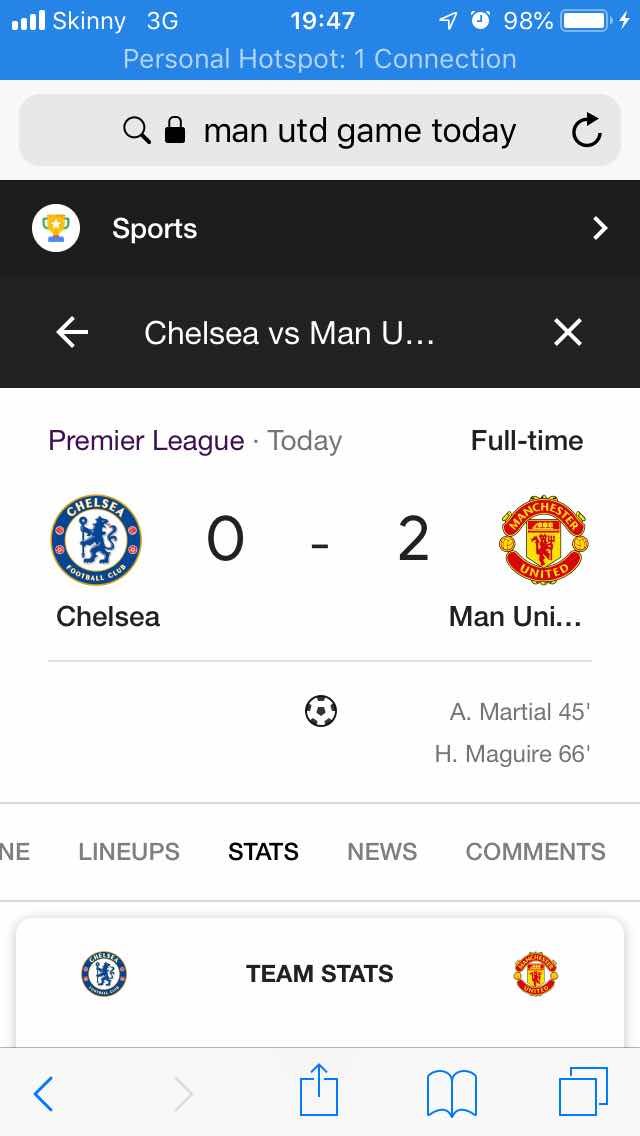This screenshot has height=1136, width=640.
Task: Reload the page with the refresh icon
Action: (x=586, y=131)
